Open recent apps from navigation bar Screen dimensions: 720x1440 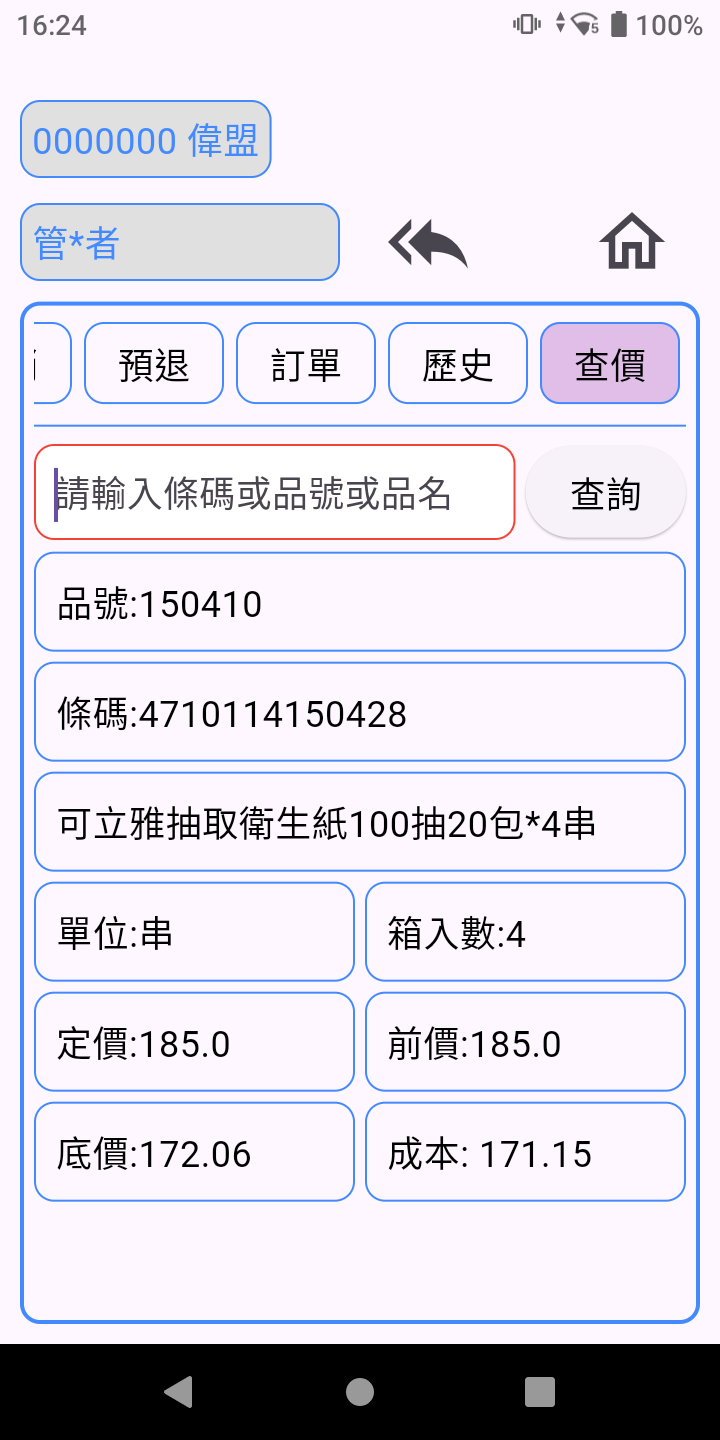[540, 1391]
